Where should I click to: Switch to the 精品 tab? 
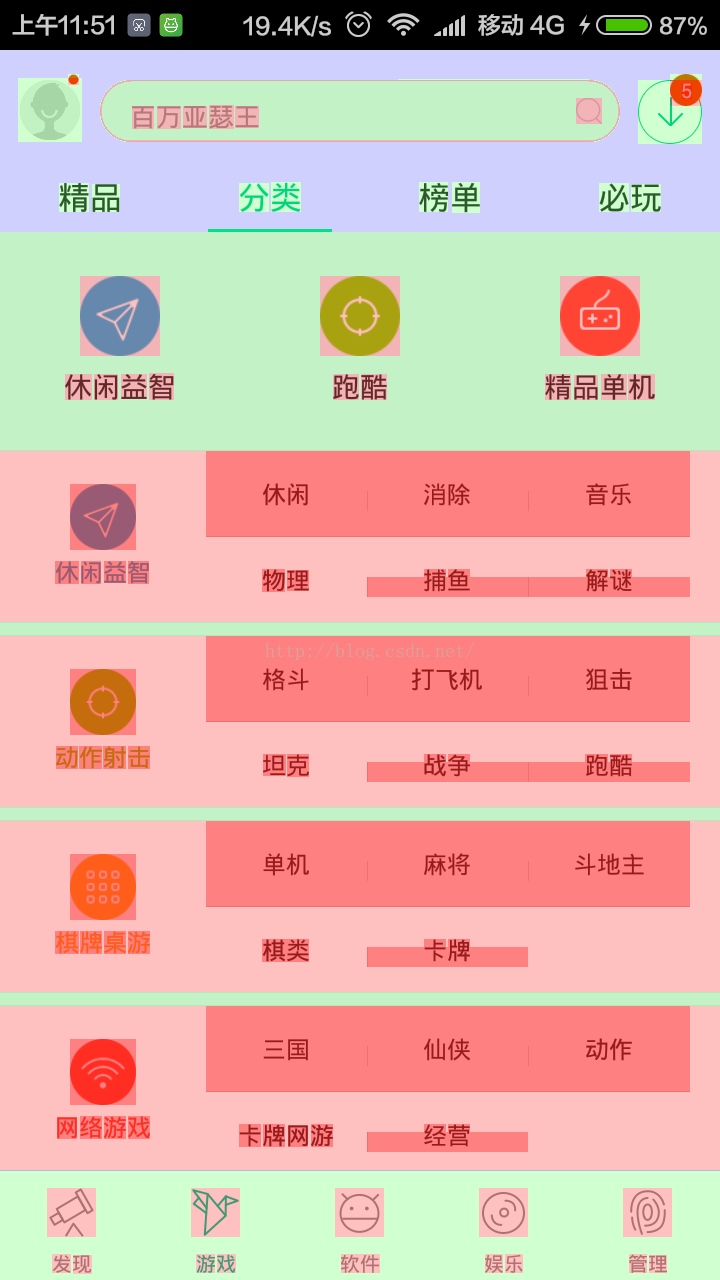pos(90,198)
